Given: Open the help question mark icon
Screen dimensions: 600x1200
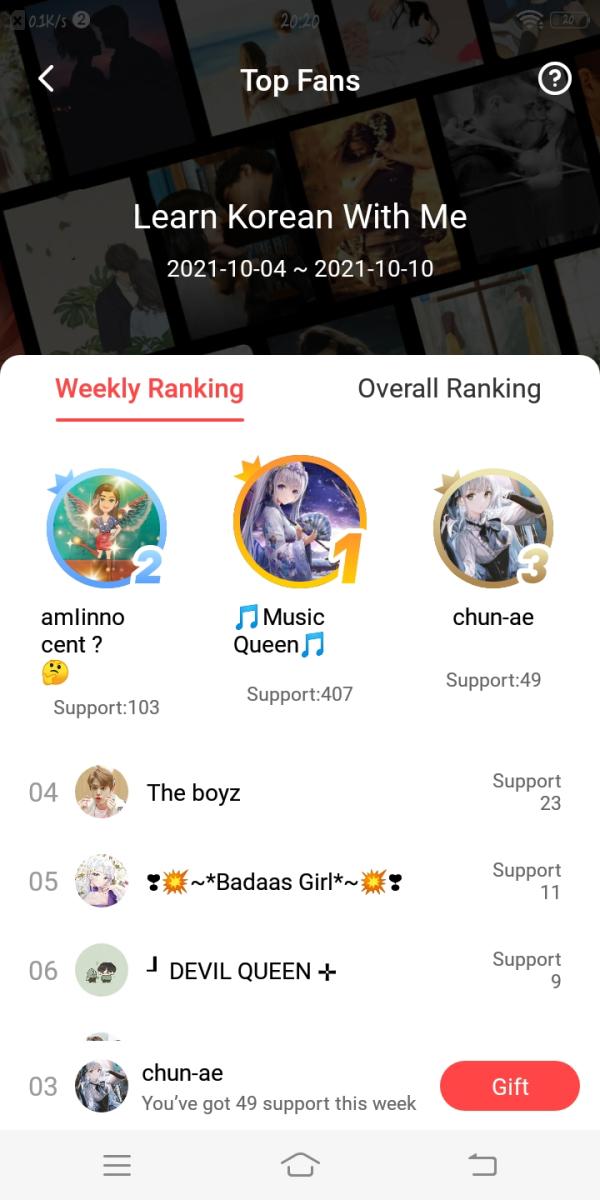Looking at the screenshot, I should [x=554, y=79].
